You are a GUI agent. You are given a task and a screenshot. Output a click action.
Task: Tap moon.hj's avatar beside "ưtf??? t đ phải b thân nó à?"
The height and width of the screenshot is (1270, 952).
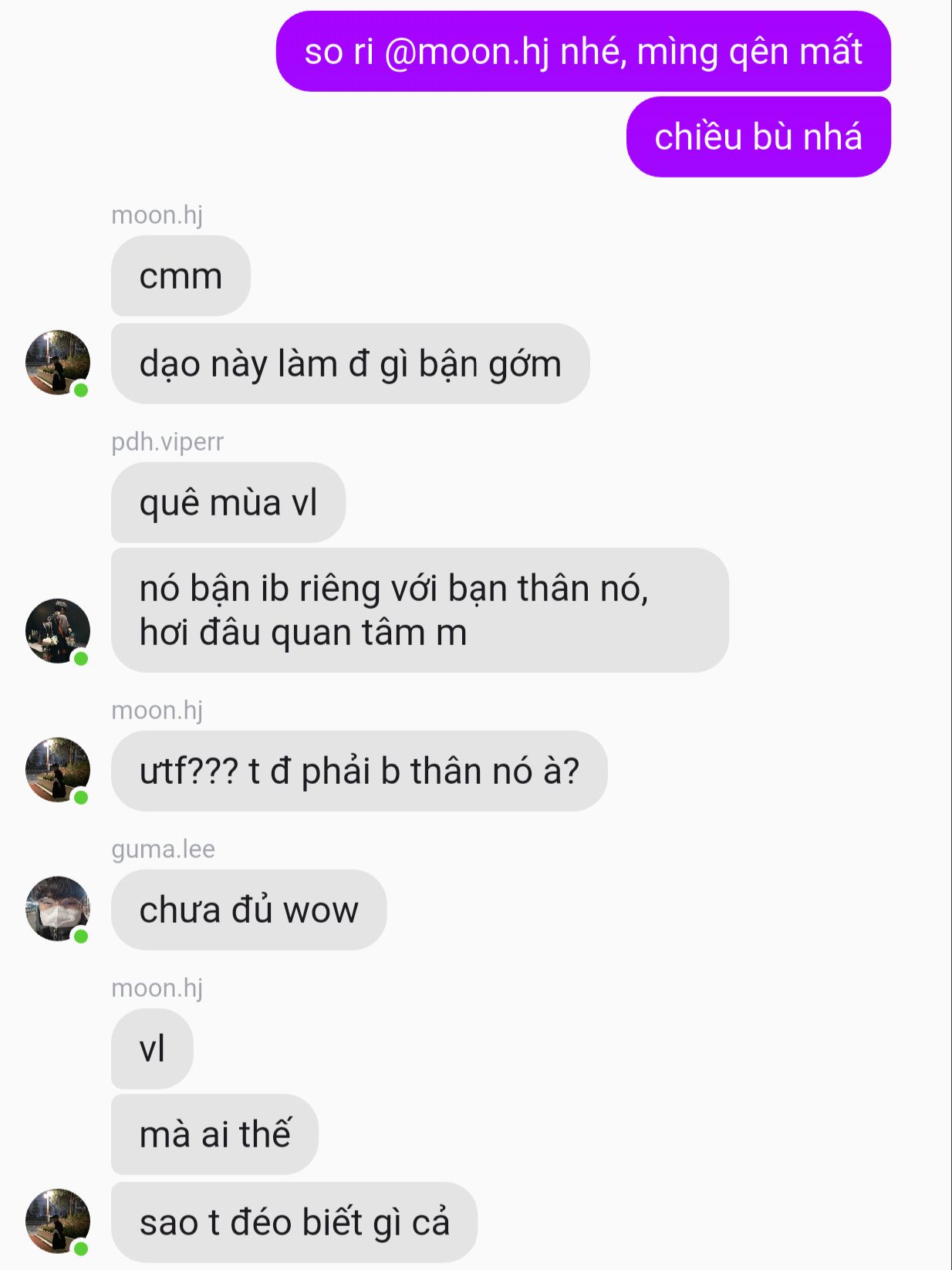[x=58, y=769]
